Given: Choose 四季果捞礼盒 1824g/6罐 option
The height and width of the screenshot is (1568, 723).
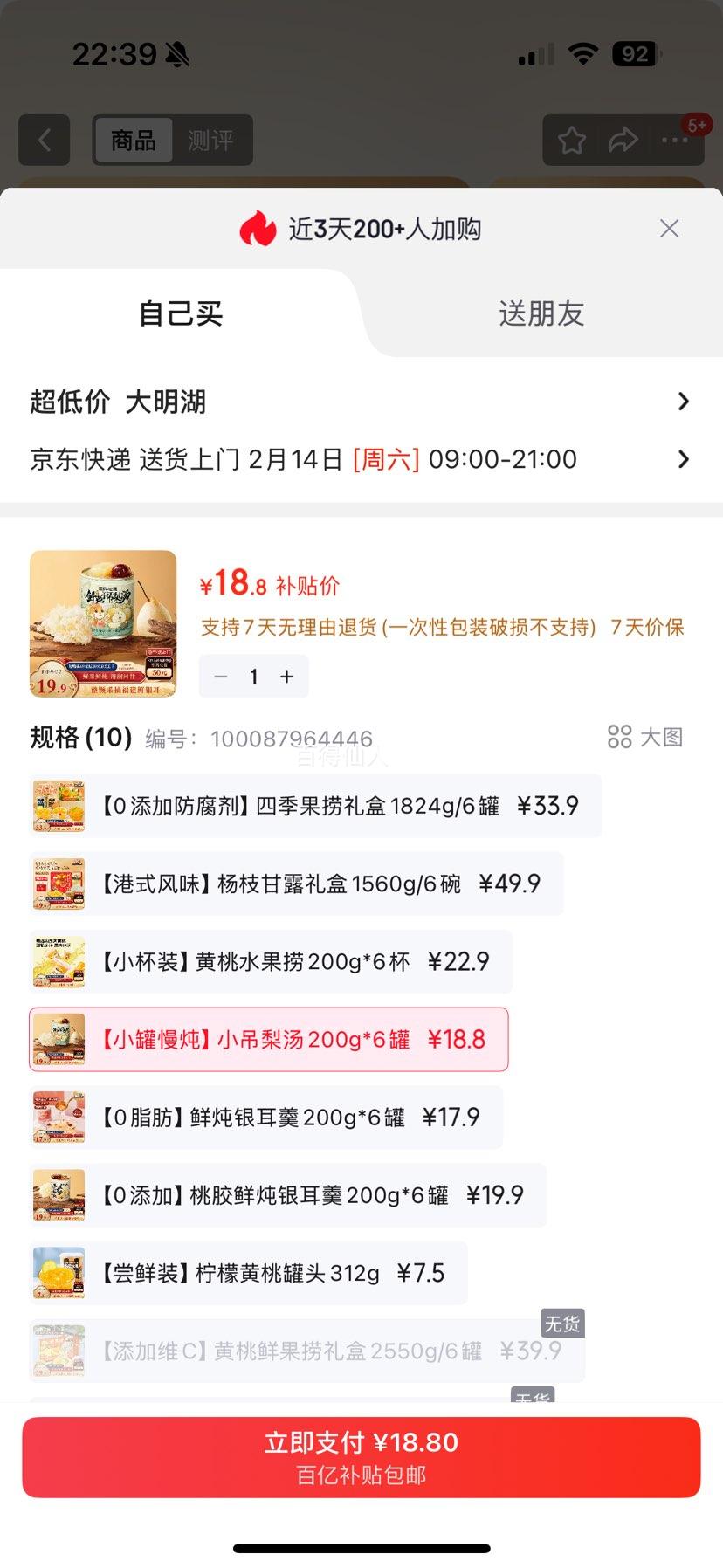Looking at the screenshot, I should click(314, 806).
